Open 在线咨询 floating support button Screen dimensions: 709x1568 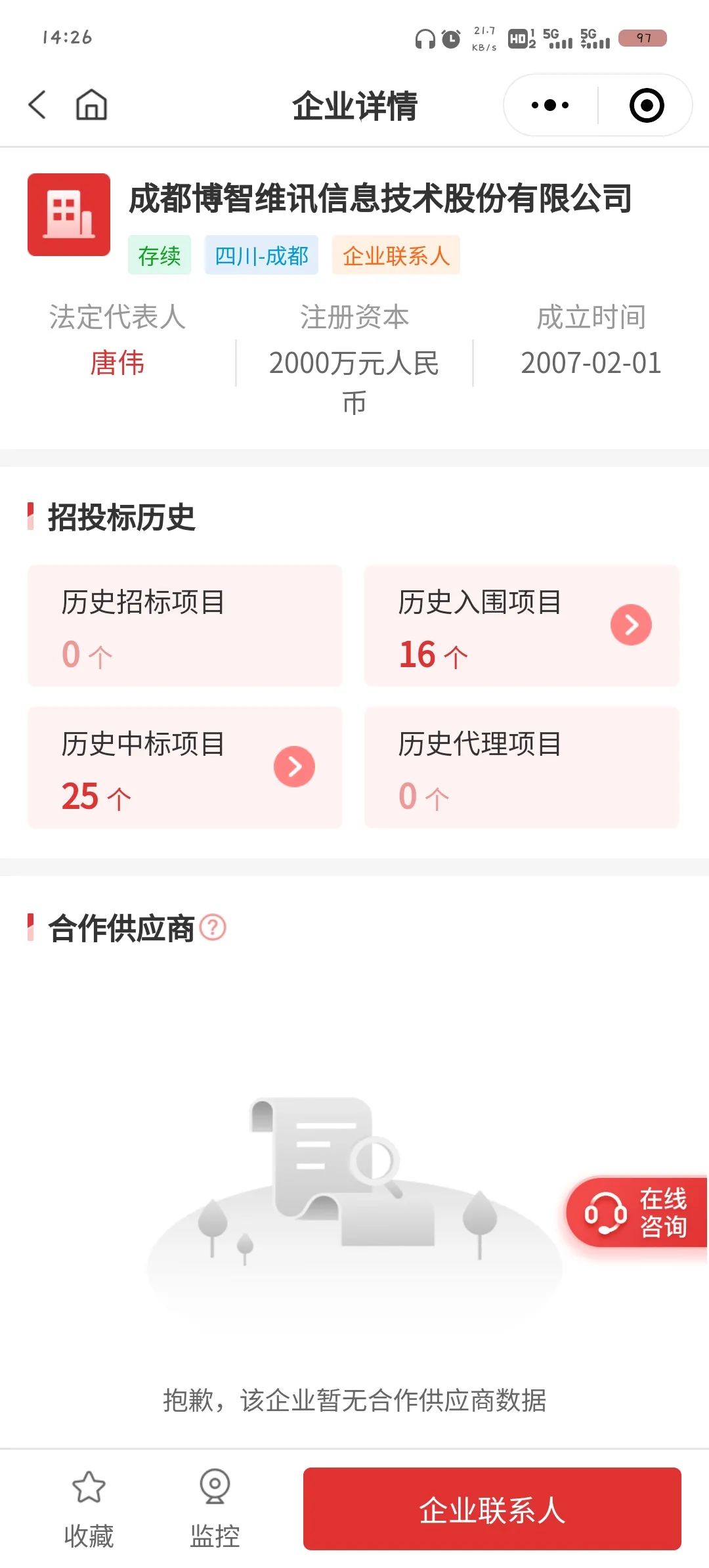point(636,1212)
